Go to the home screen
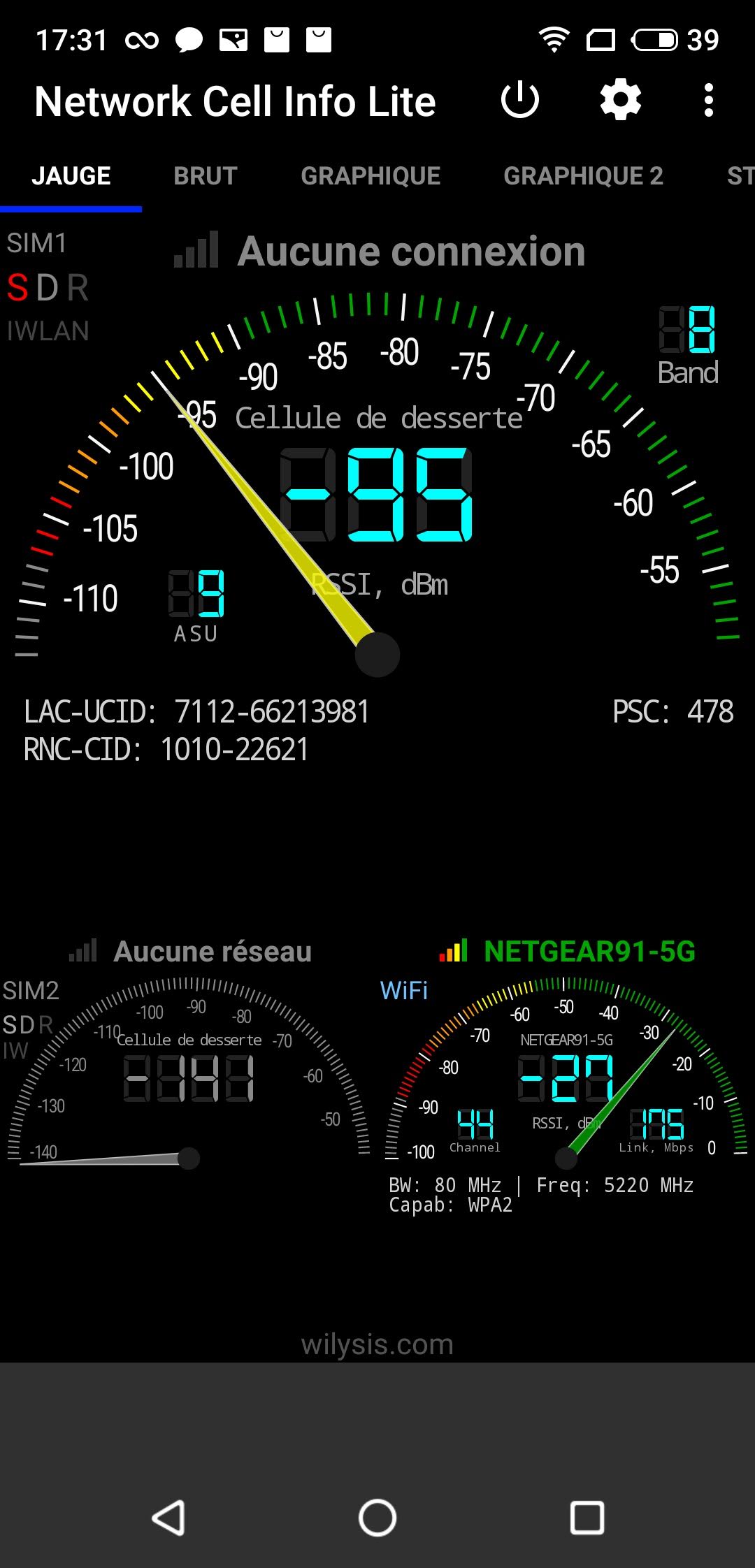Image resolution: width=755 pixels, height=1568 pixels. [x=377, y=1518]
